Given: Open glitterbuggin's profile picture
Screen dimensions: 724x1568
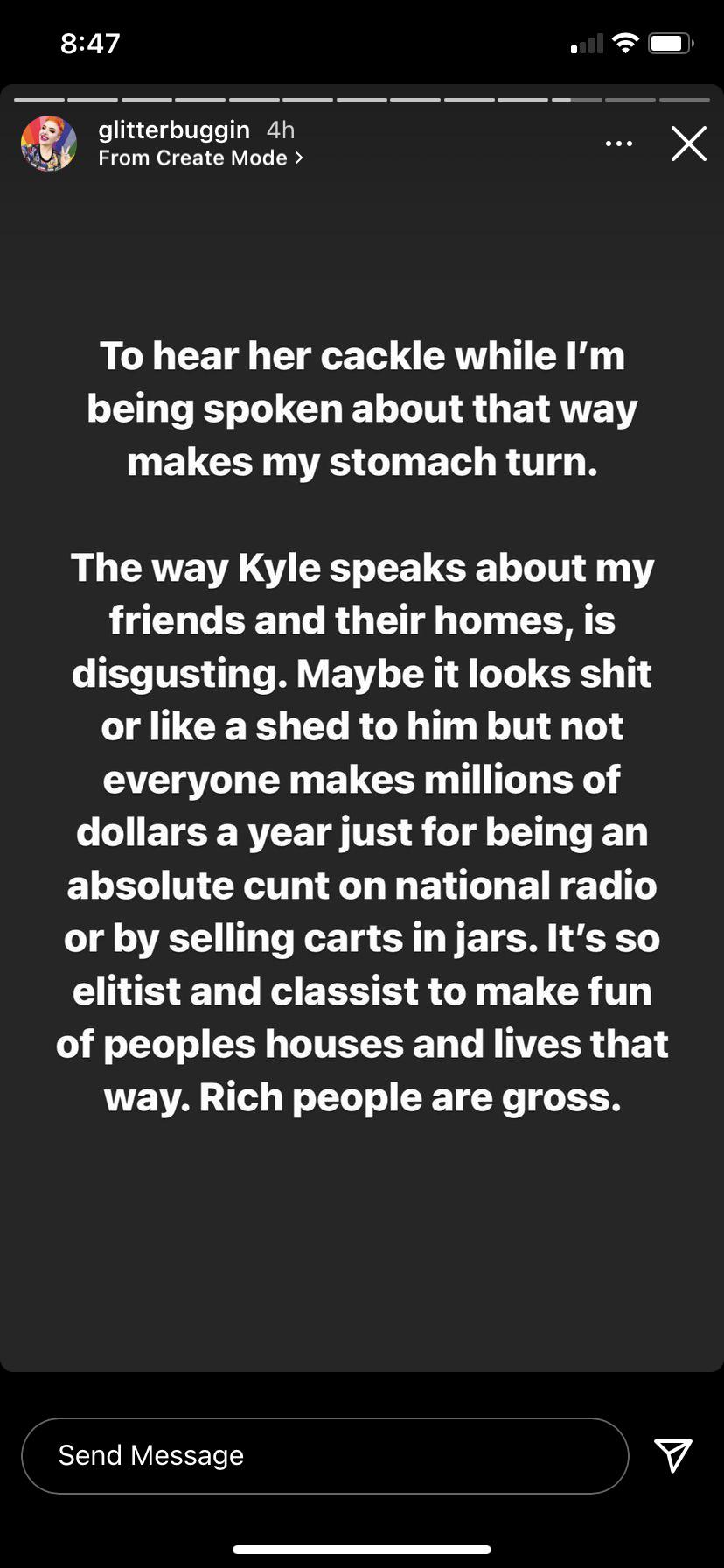Looking at the screenshot, I should (49, 143).
